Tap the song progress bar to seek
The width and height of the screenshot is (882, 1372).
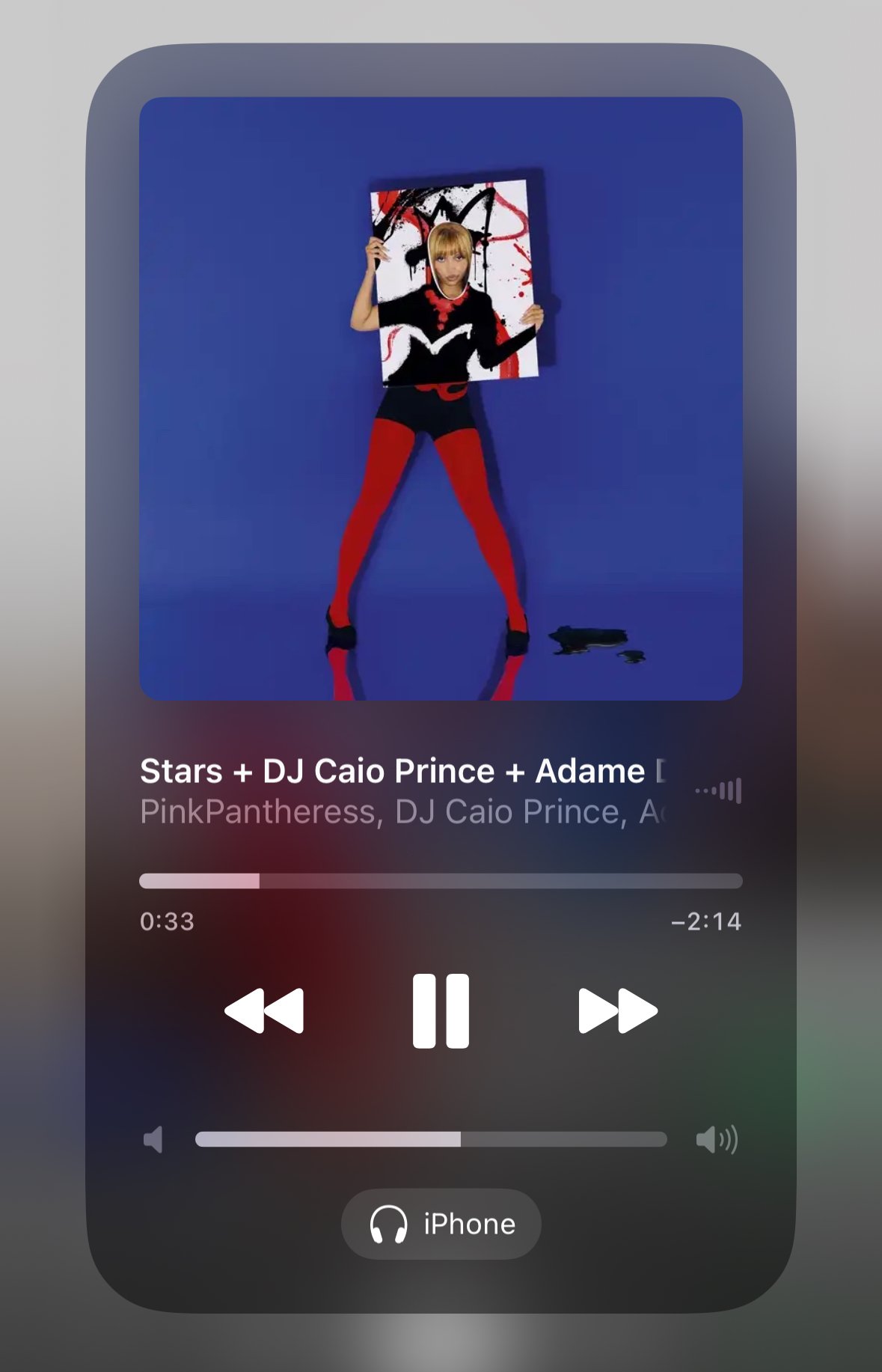pos(441,881)
